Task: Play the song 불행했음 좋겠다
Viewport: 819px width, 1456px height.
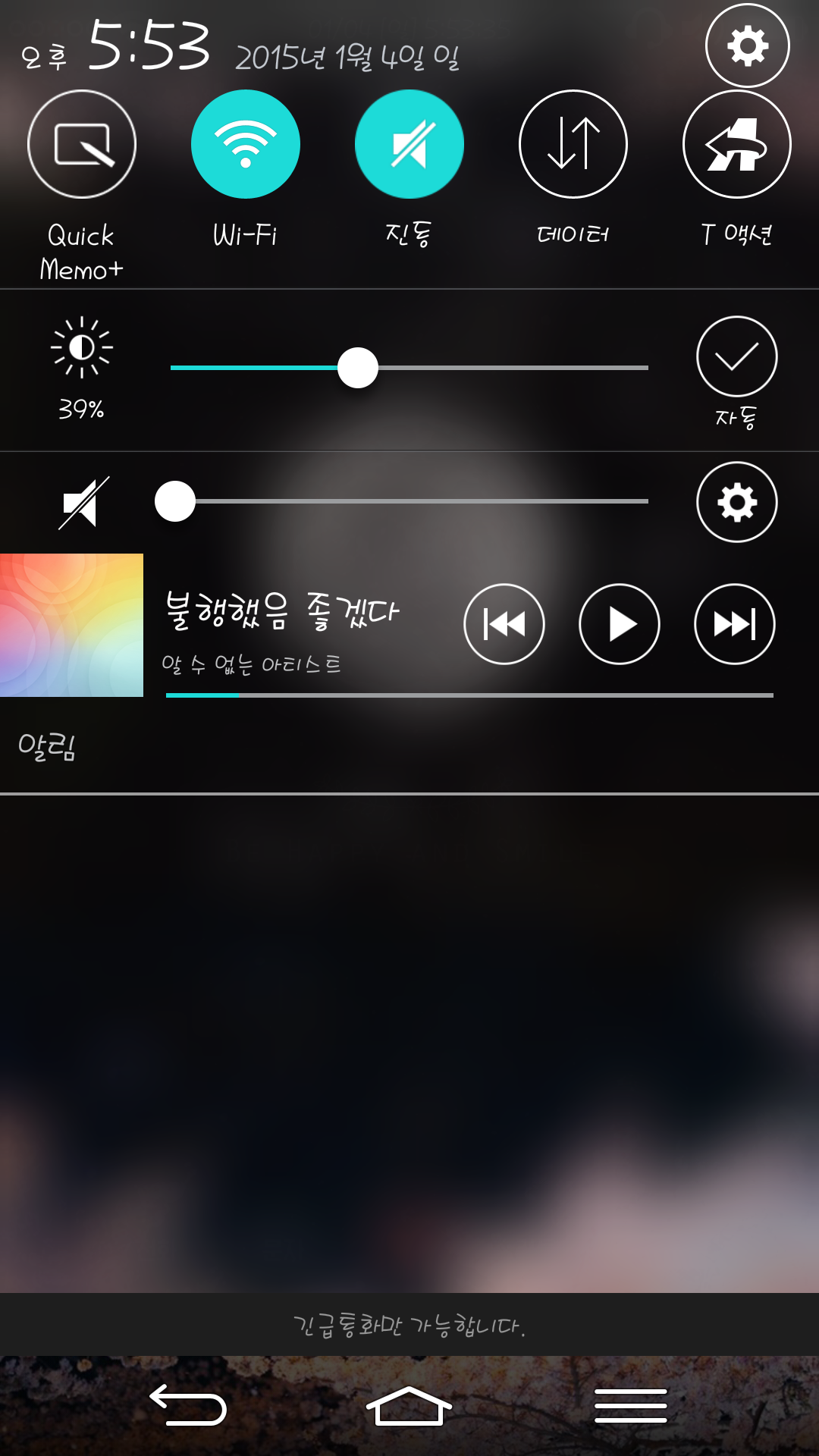Action: [620, 624]
